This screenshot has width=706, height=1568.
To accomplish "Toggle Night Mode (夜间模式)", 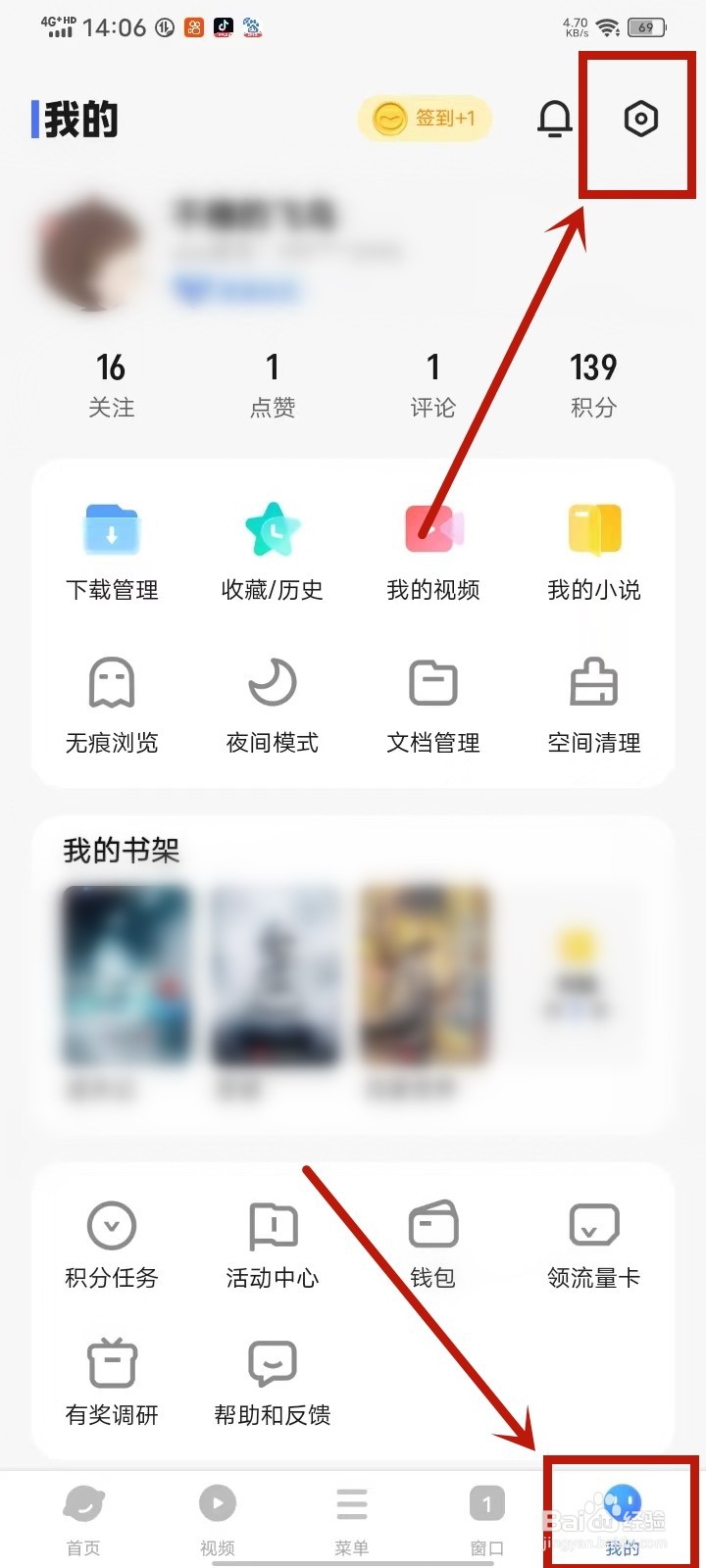I will click(x=272, y=701).
